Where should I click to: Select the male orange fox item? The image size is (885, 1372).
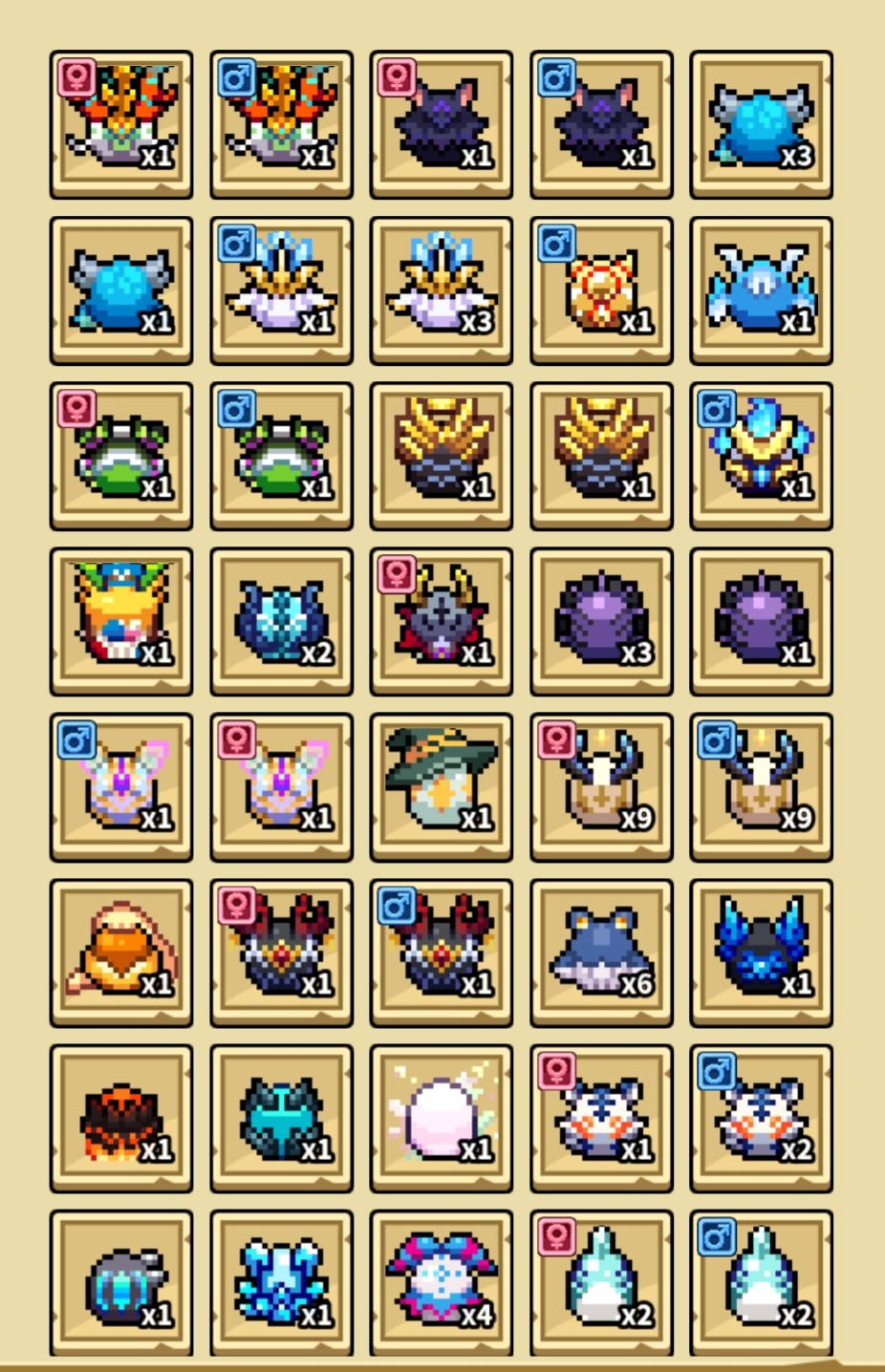[601, 289]
